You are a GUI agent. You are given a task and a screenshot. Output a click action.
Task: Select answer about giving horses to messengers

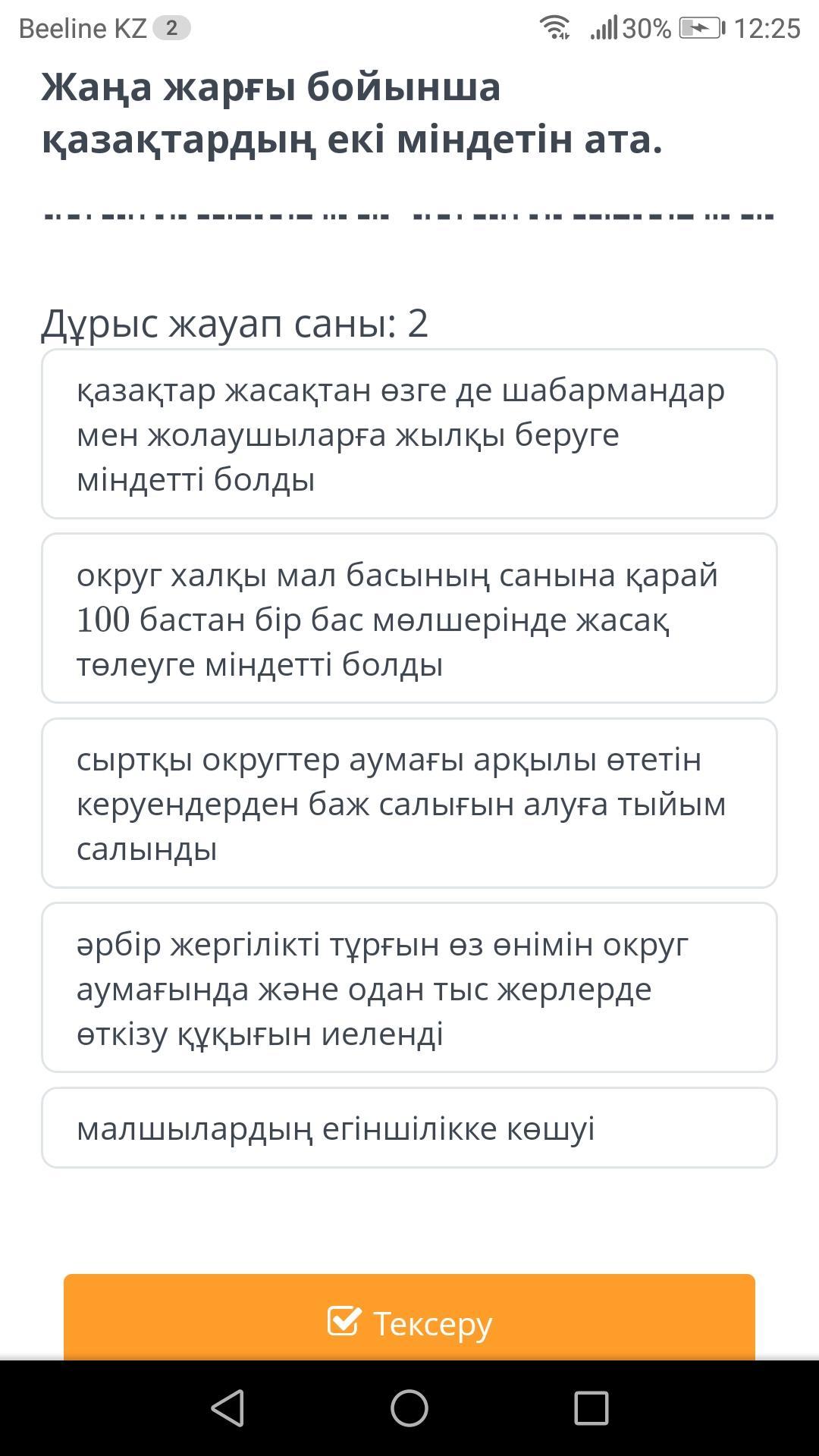(409, 434)
